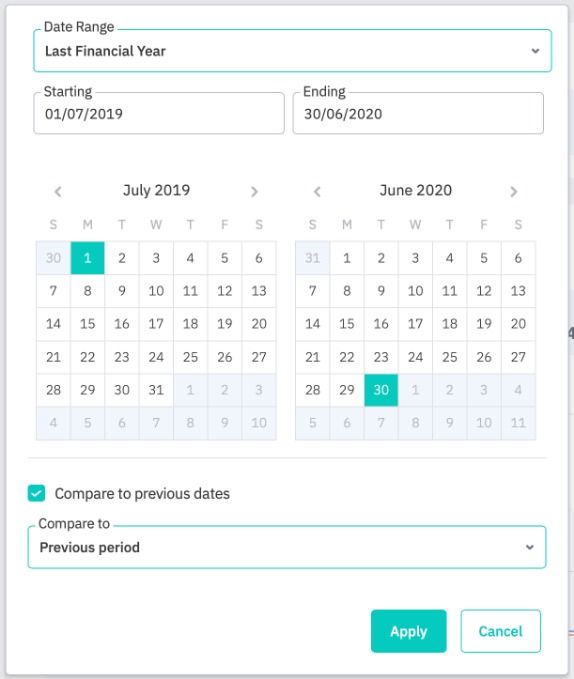Pick highlighted 30 in June 2020
Image resolution: width=574 pixels, height=679 pixels.
pos(381,390)
